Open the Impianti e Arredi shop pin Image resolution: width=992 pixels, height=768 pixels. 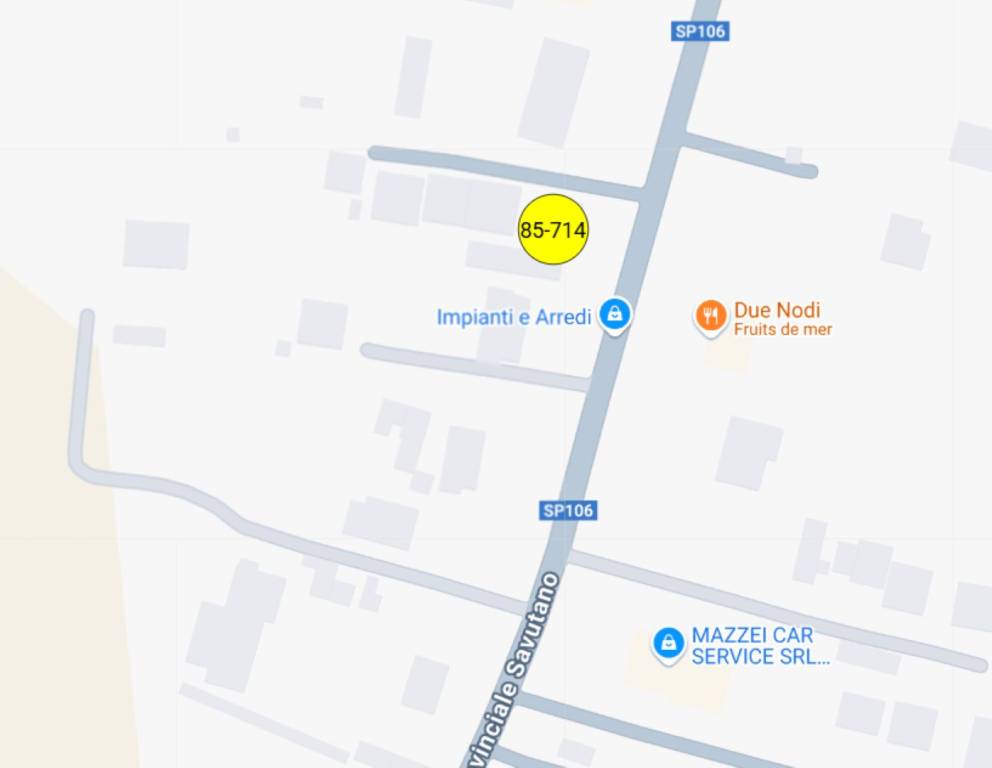pos(615,316)
